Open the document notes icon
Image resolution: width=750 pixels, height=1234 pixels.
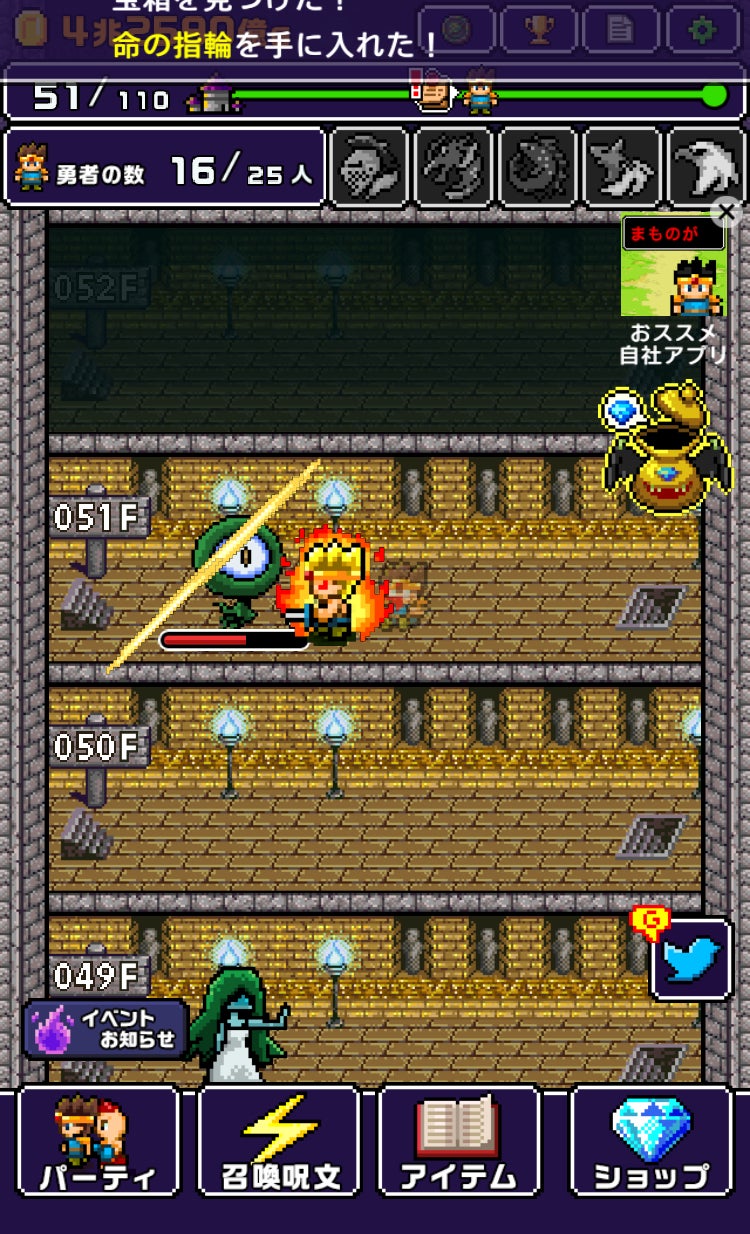620,30
